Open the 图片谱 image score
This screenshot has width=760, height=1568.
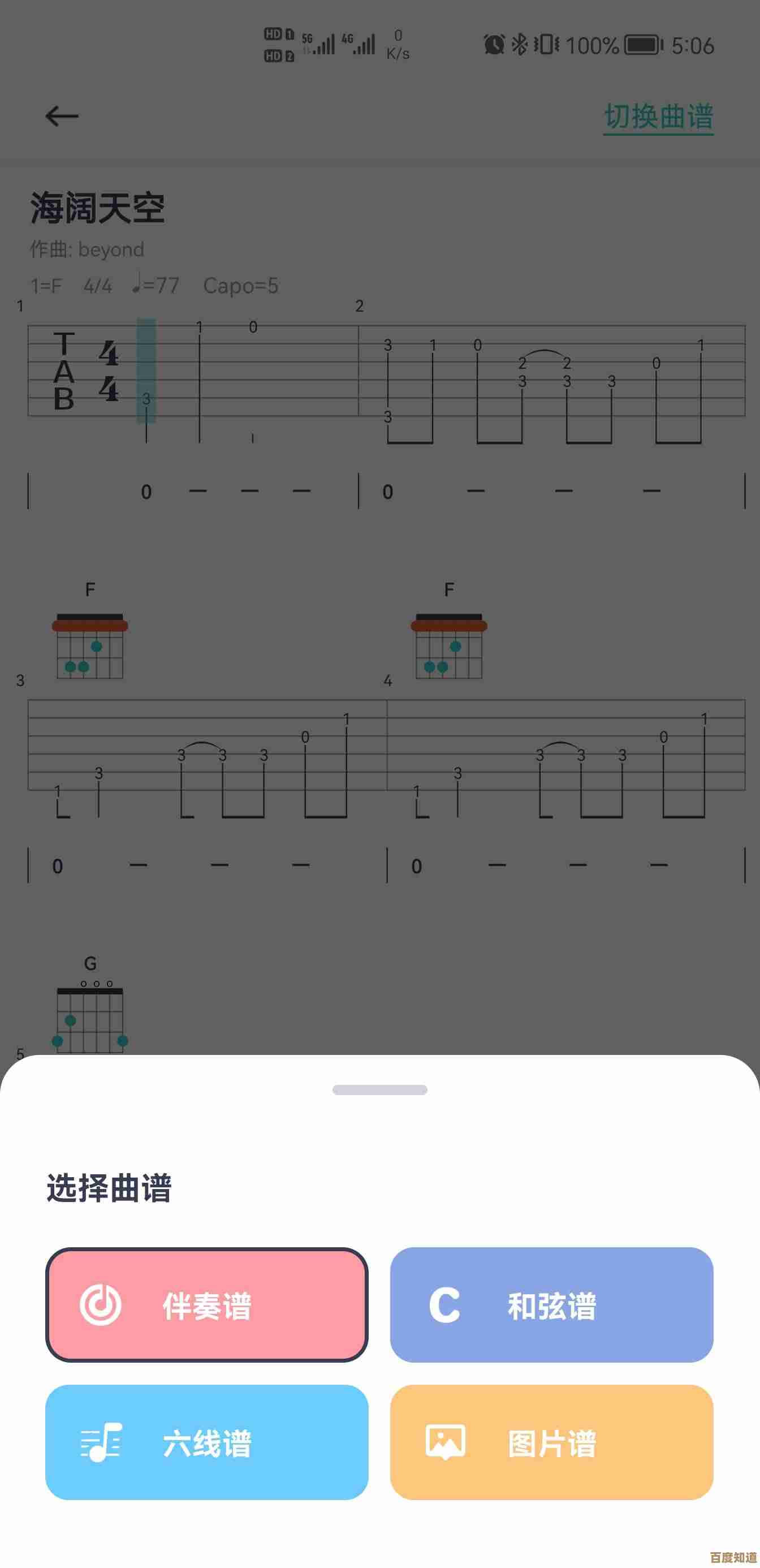point(551,1442)
